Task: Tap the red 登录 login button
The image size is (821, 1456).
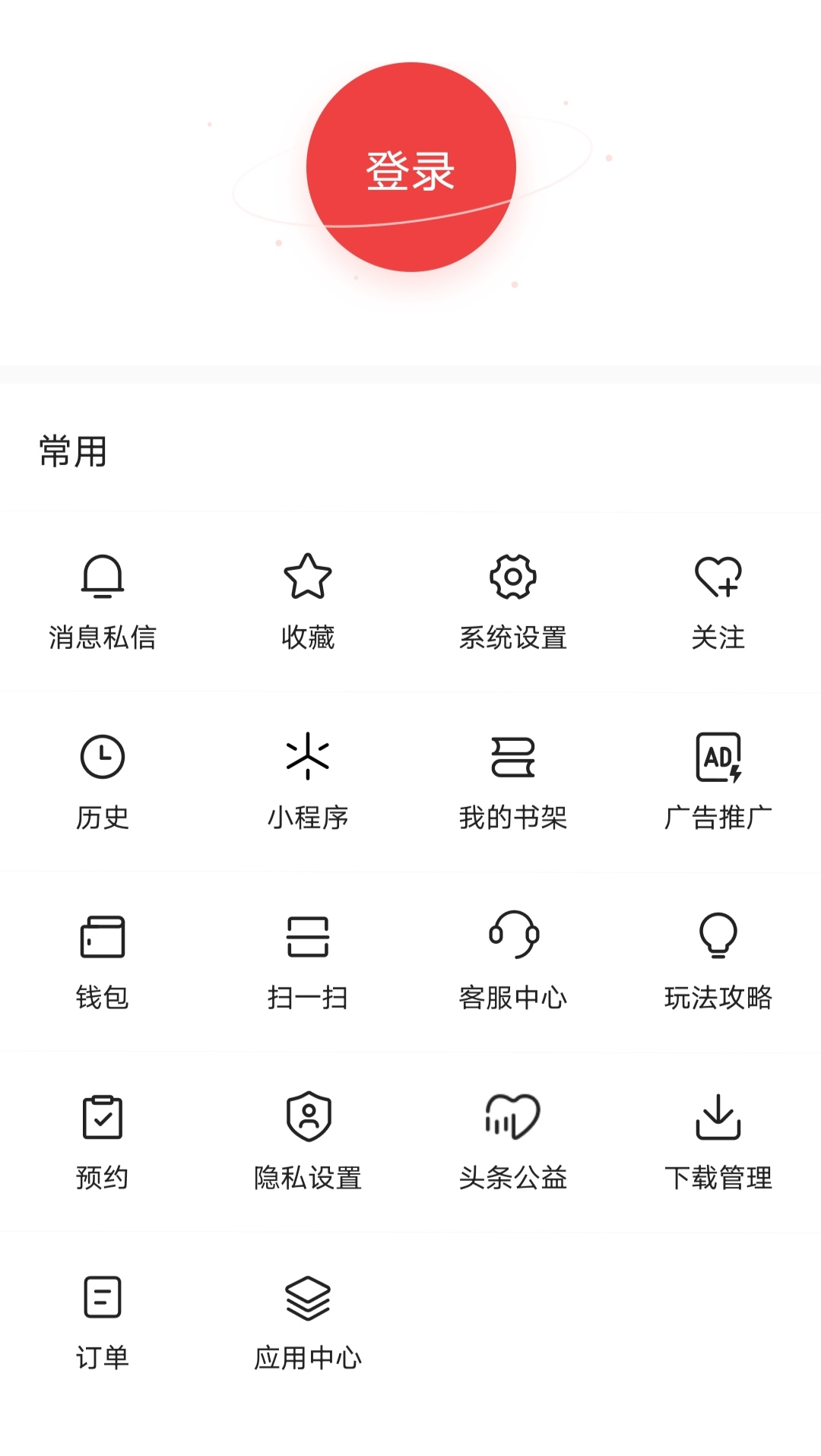Action: click(410, 168)
